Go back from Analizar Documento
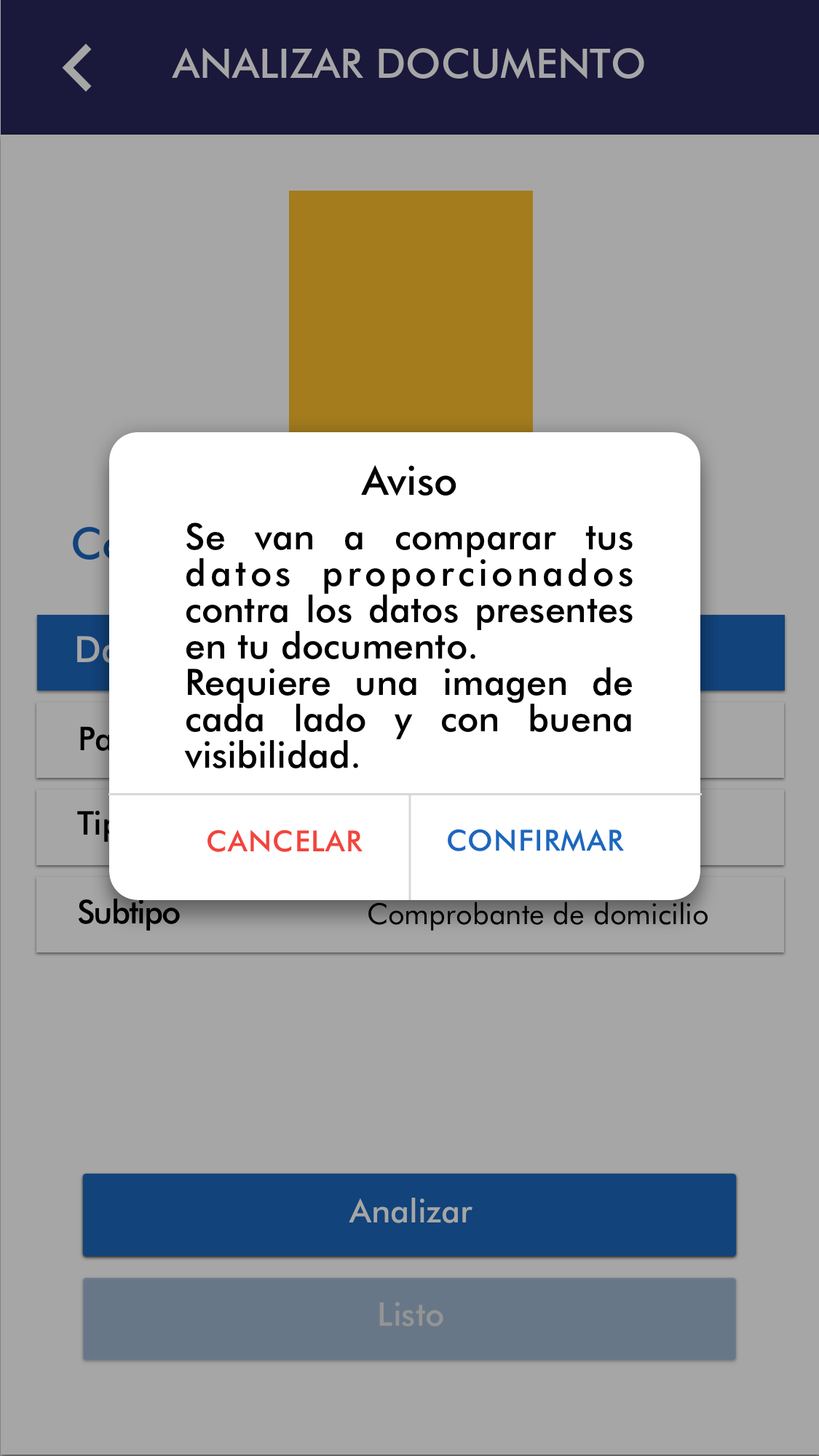Image resolution: width=819 pixels, height=1456 pixels. [77, 67]
